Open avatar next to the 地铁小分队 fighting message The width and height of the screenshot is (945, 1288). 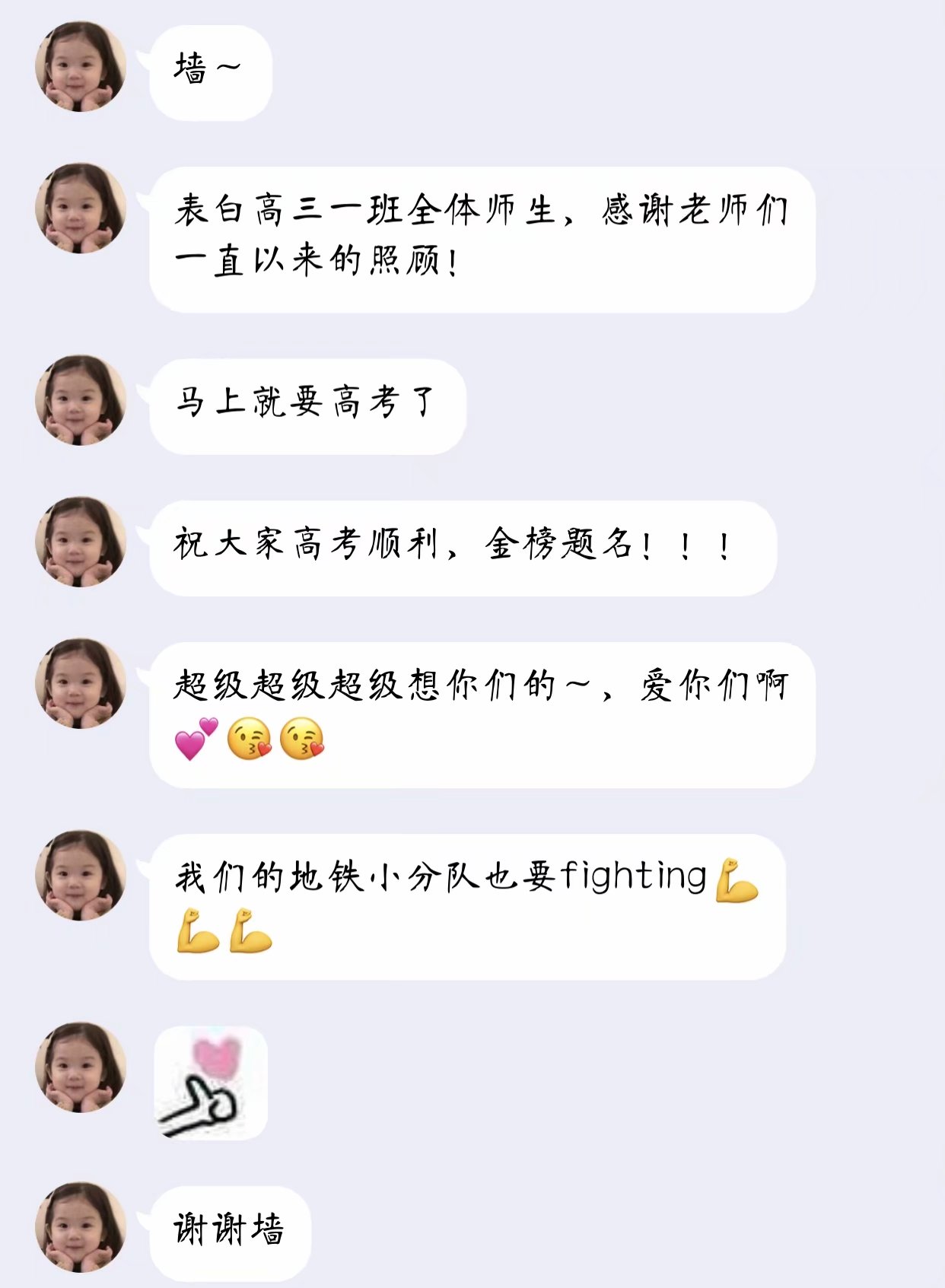pyautogui.click(x=81, y=876)
